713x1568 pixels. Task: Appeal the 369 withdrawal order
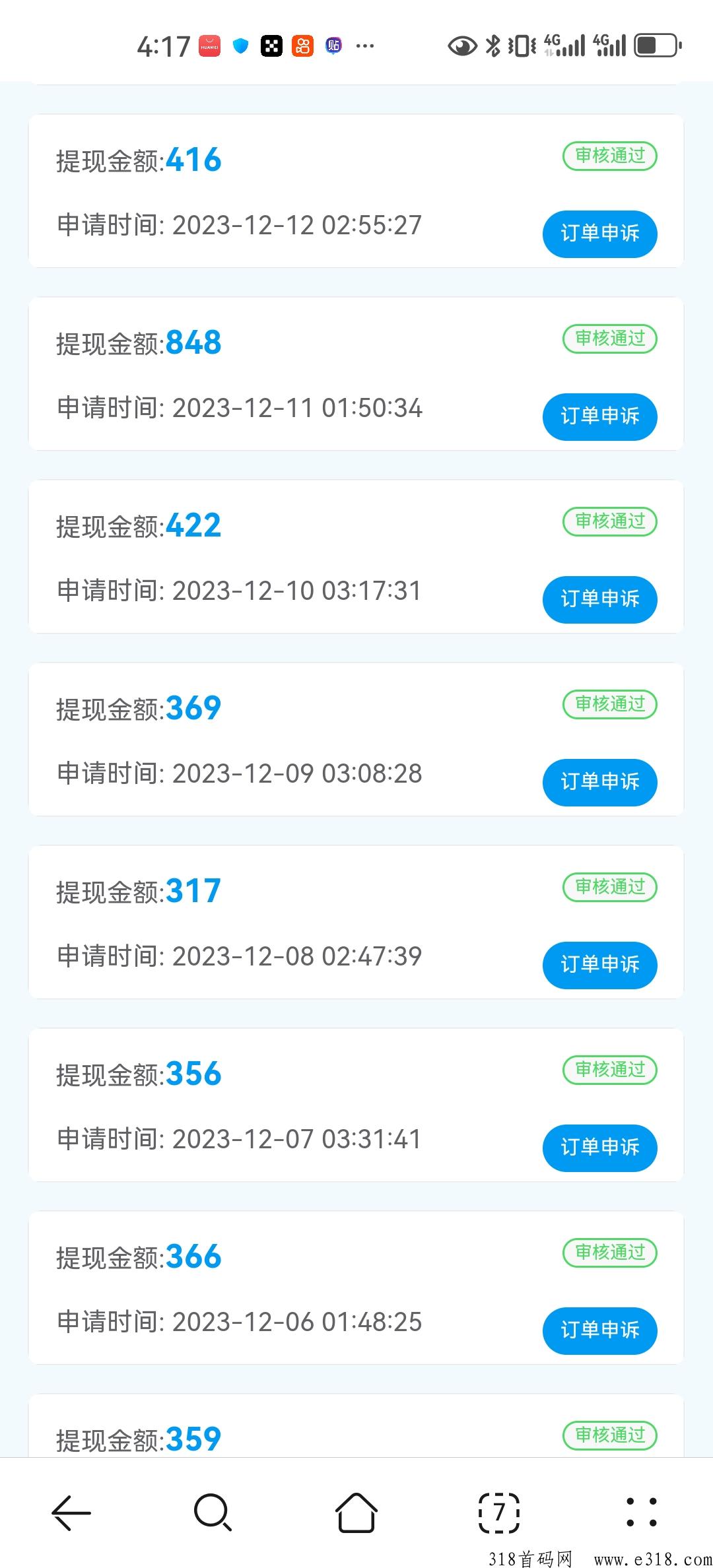[599, 782]
